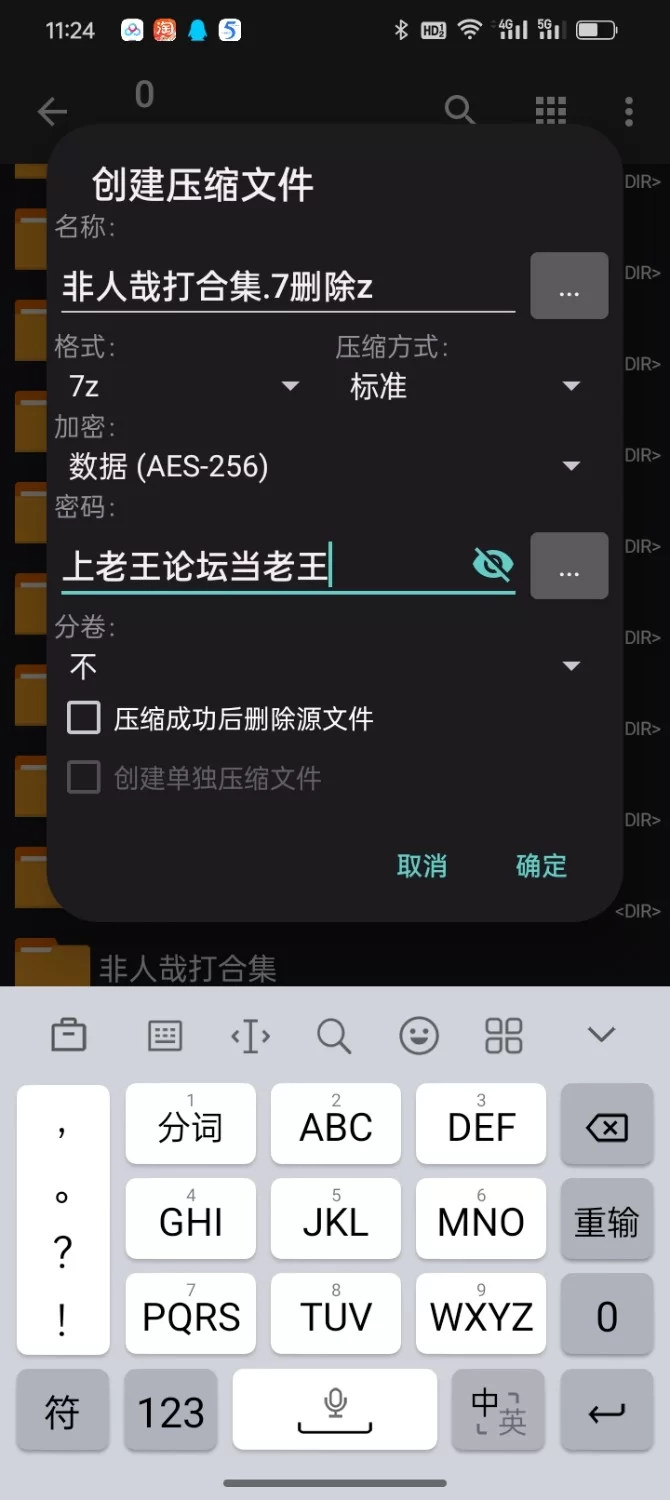Cancel with the 取消 button
The image size is (670, 1500).
[x=421, y=866]
